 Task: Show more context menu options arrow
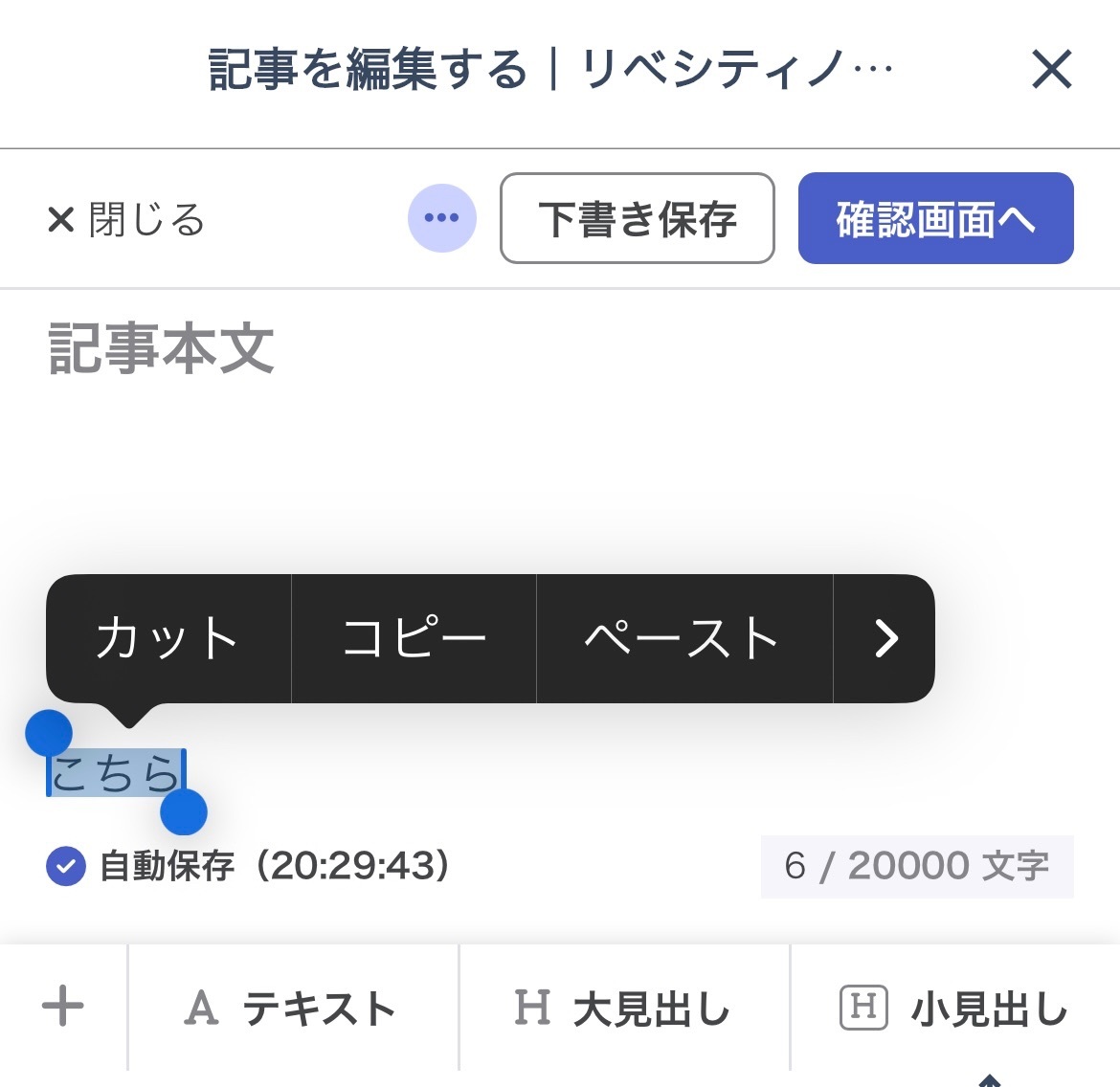(x=885, y=638)
